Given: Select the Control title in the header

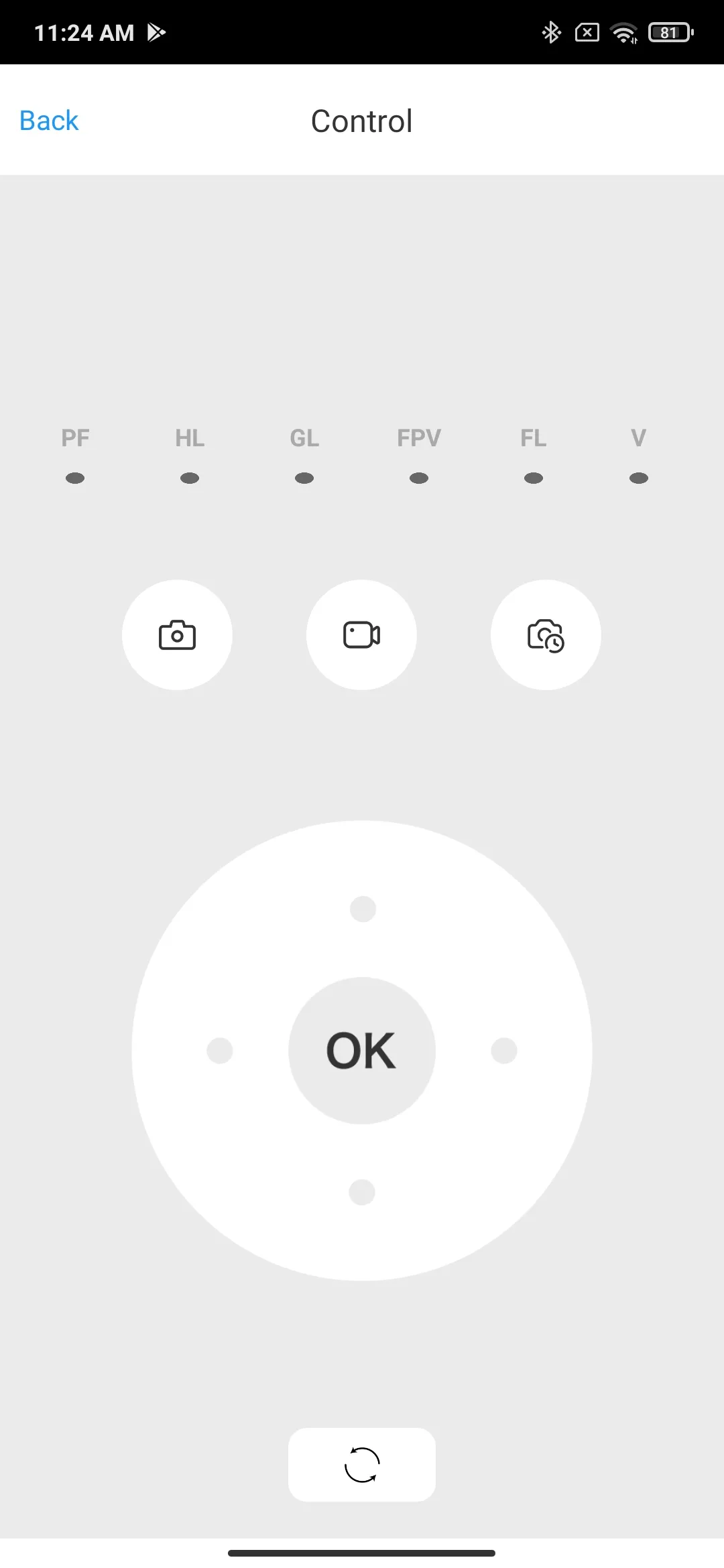Looking at the screenshot, I should (361, 121).
